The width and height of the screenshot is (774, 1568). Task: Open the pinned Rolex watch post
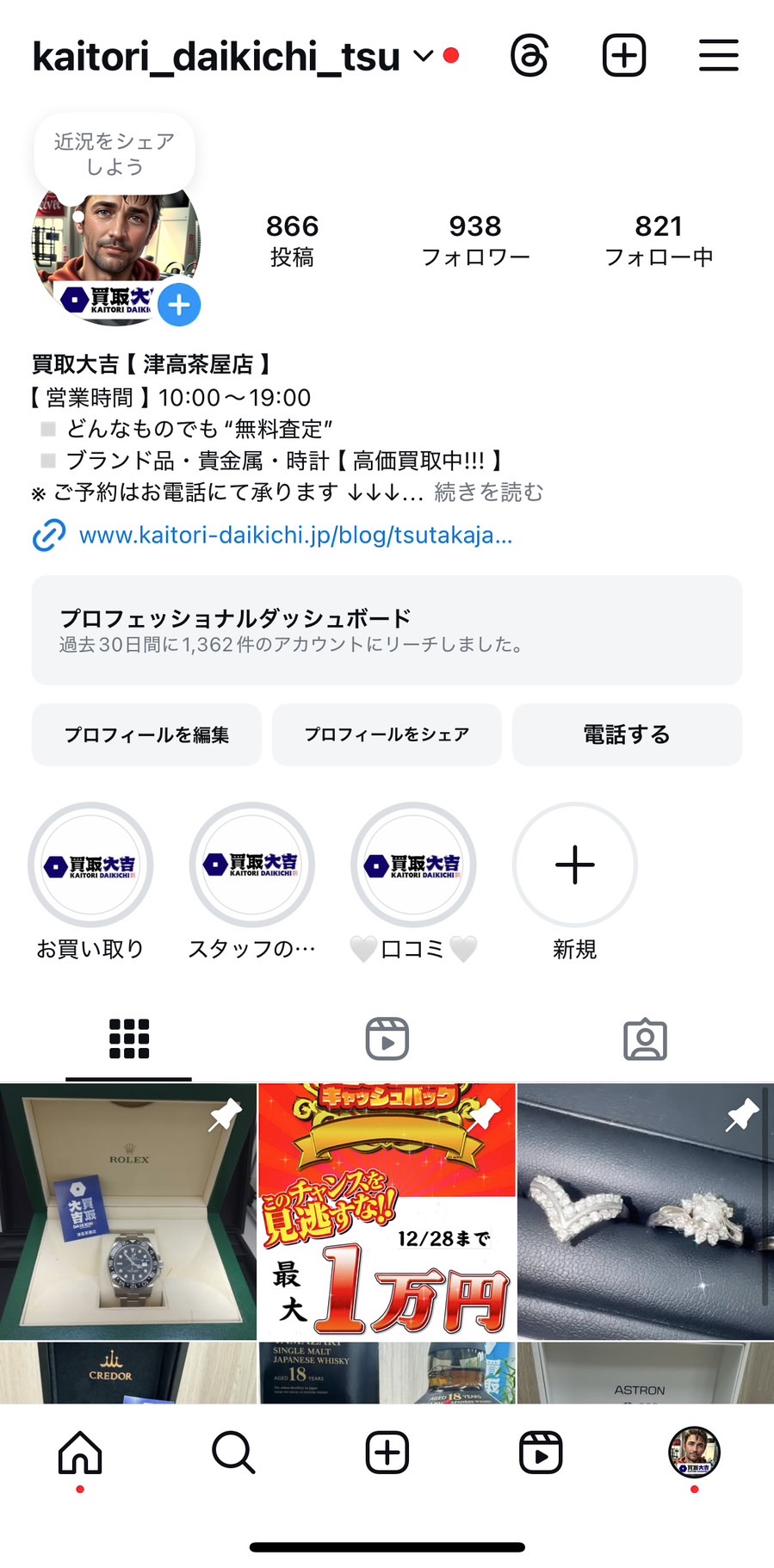click(x=128, y=1211)
